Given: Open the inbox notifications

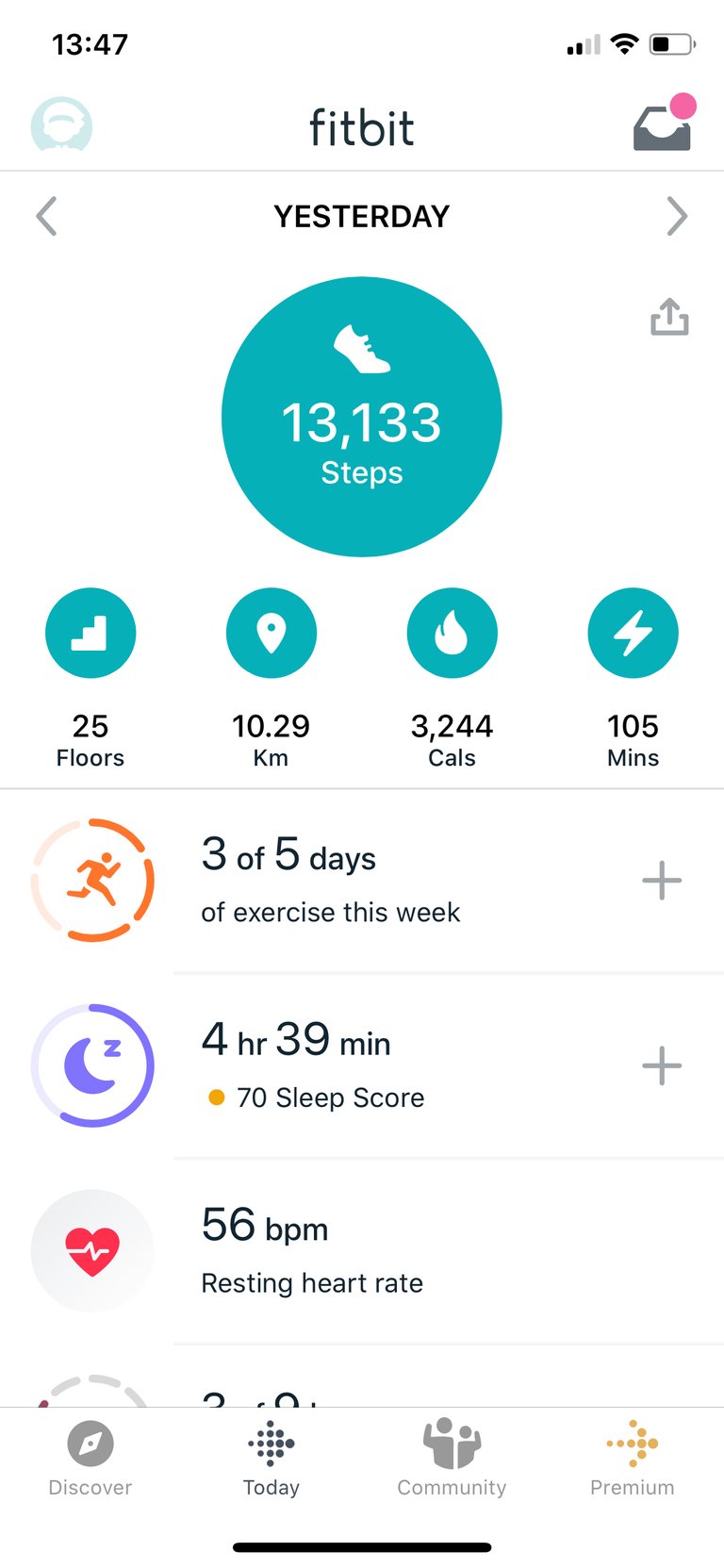Looking at the screenshot, I should [664, 124].
